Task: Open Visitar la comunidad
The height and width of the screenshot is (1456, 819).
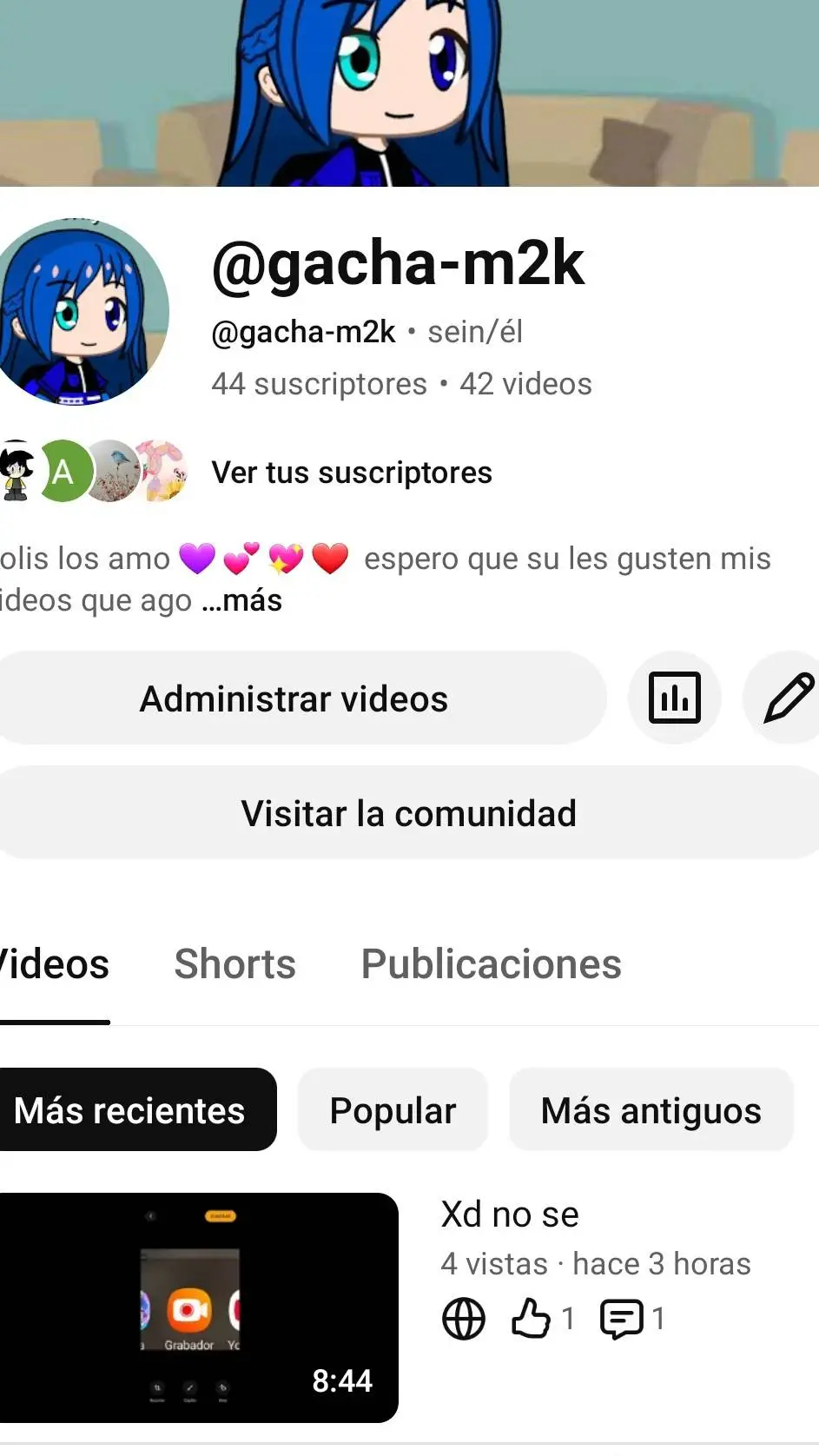Action: point(408,814)
